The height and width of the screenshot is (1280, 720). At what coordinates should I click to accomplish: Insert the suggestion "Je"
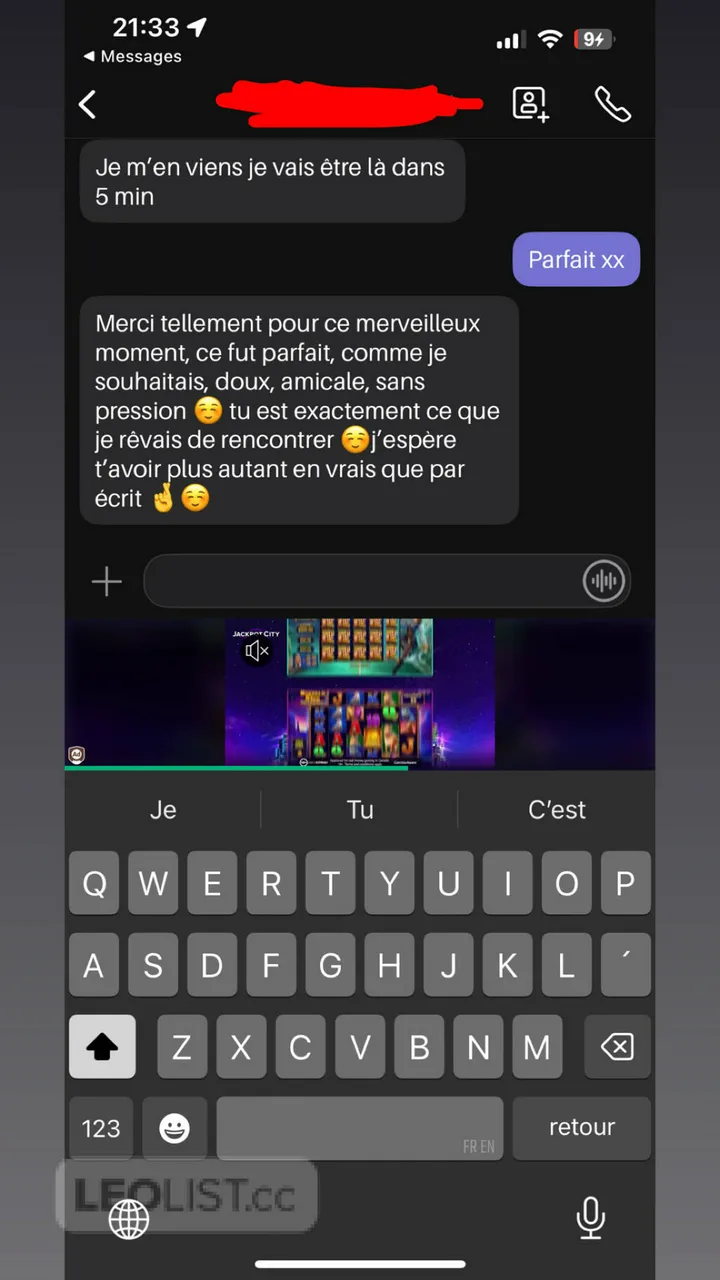(x=163, y=810)
